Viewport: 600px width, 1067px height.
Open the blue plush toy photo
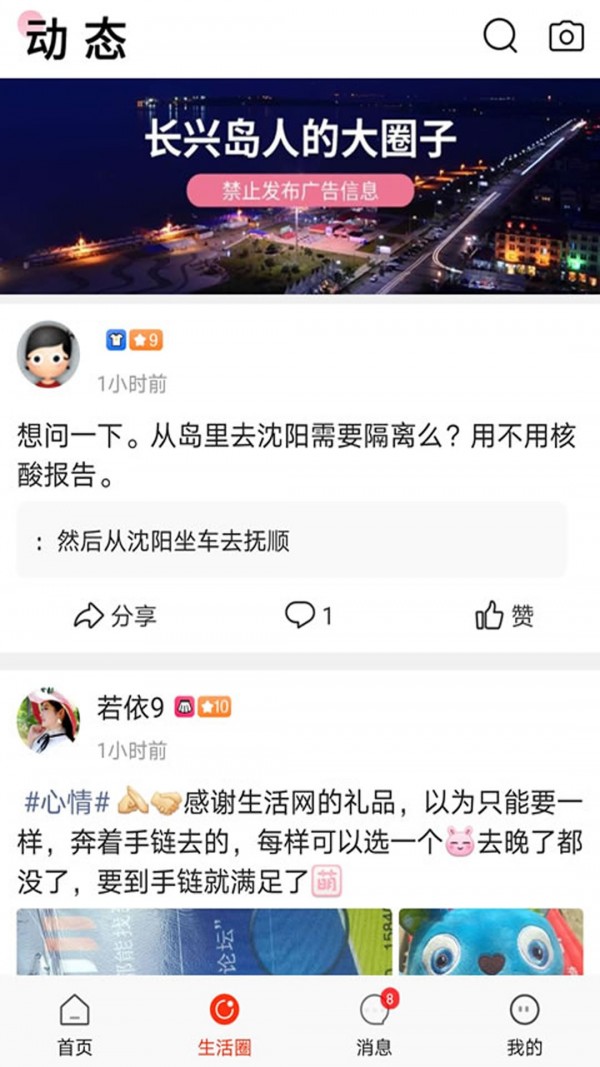[491, 941]
